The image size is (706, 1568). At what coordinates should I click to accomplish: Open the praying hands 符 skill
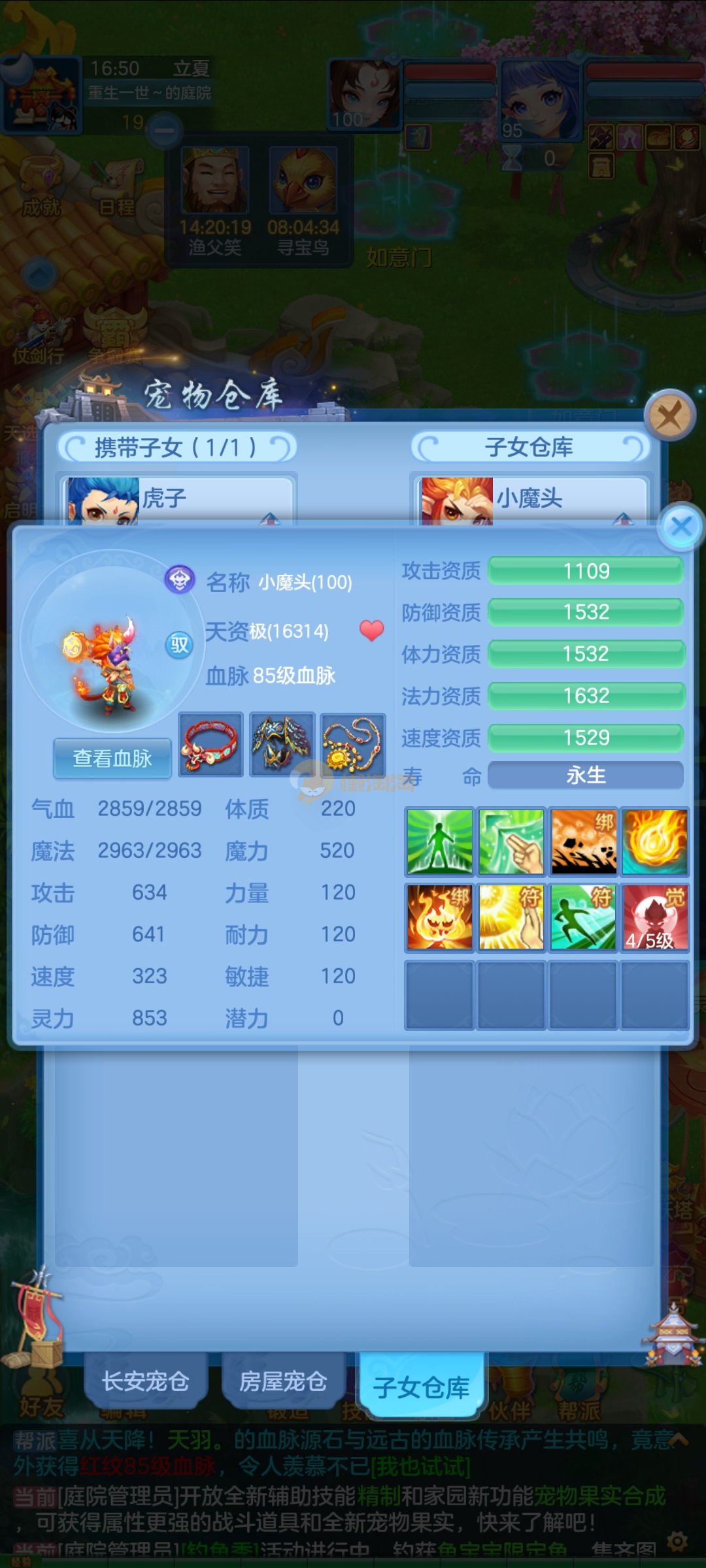[x=511, y=917]
